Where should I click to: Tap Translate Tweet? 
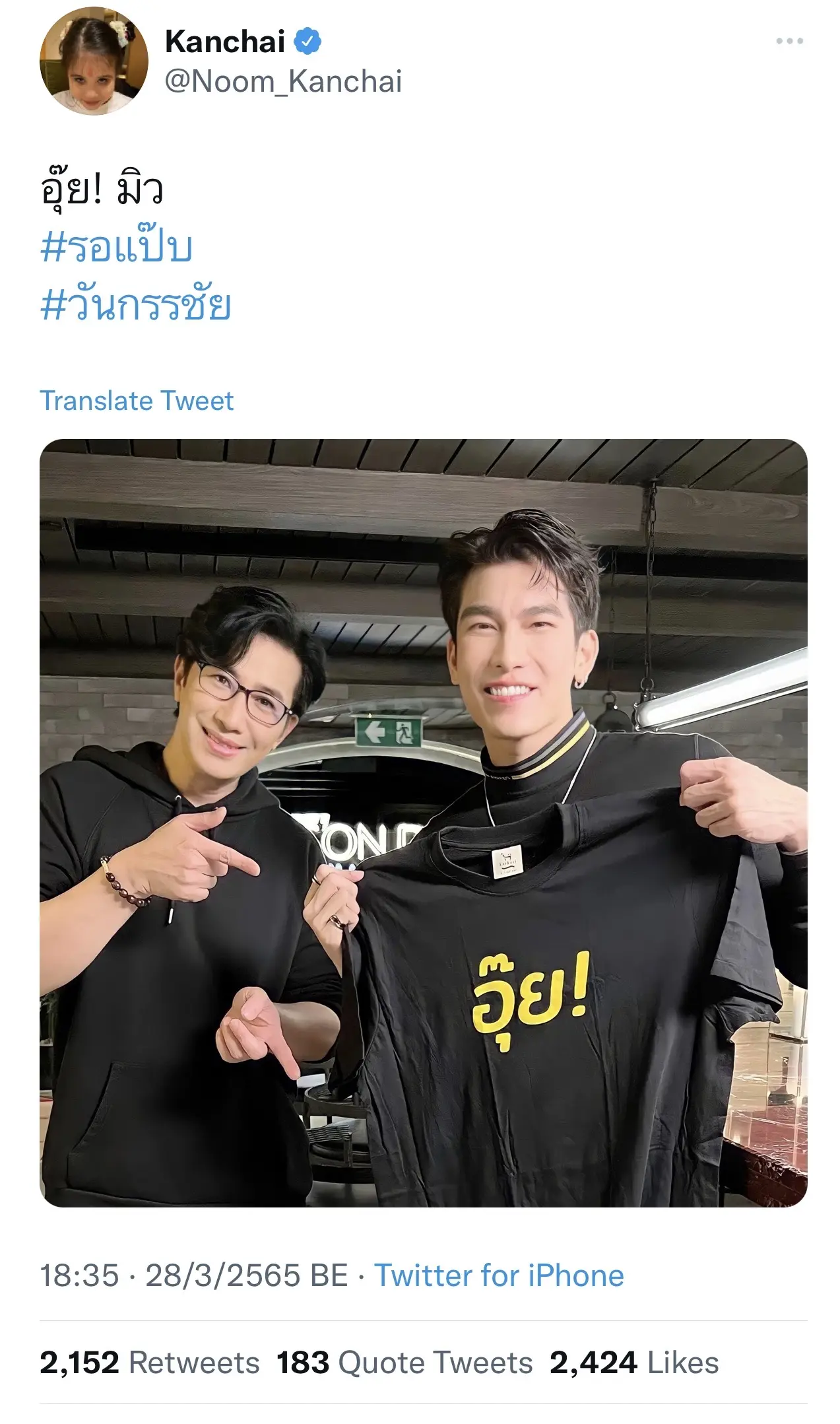pos(137,401)
